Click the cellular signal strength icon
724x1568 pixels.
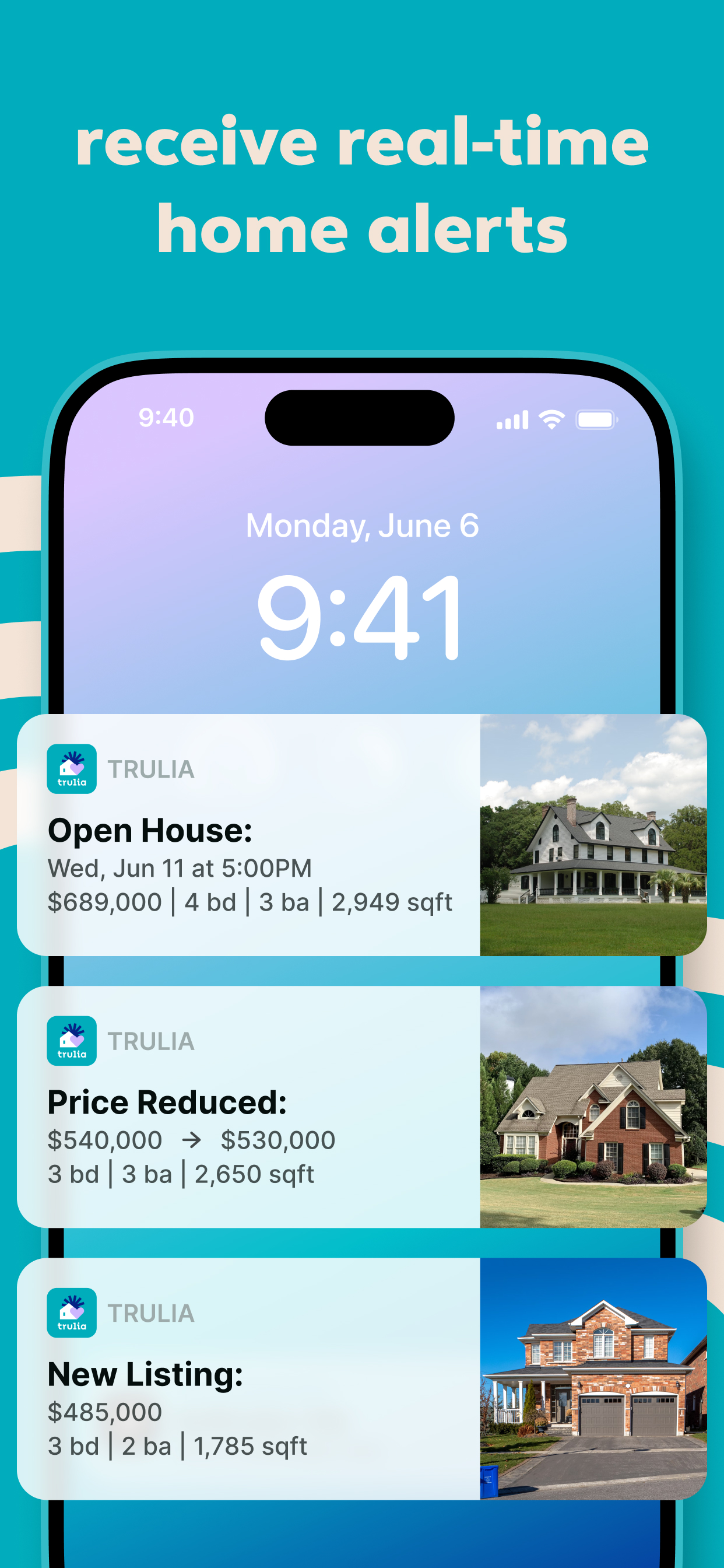(x=512, y=419)
